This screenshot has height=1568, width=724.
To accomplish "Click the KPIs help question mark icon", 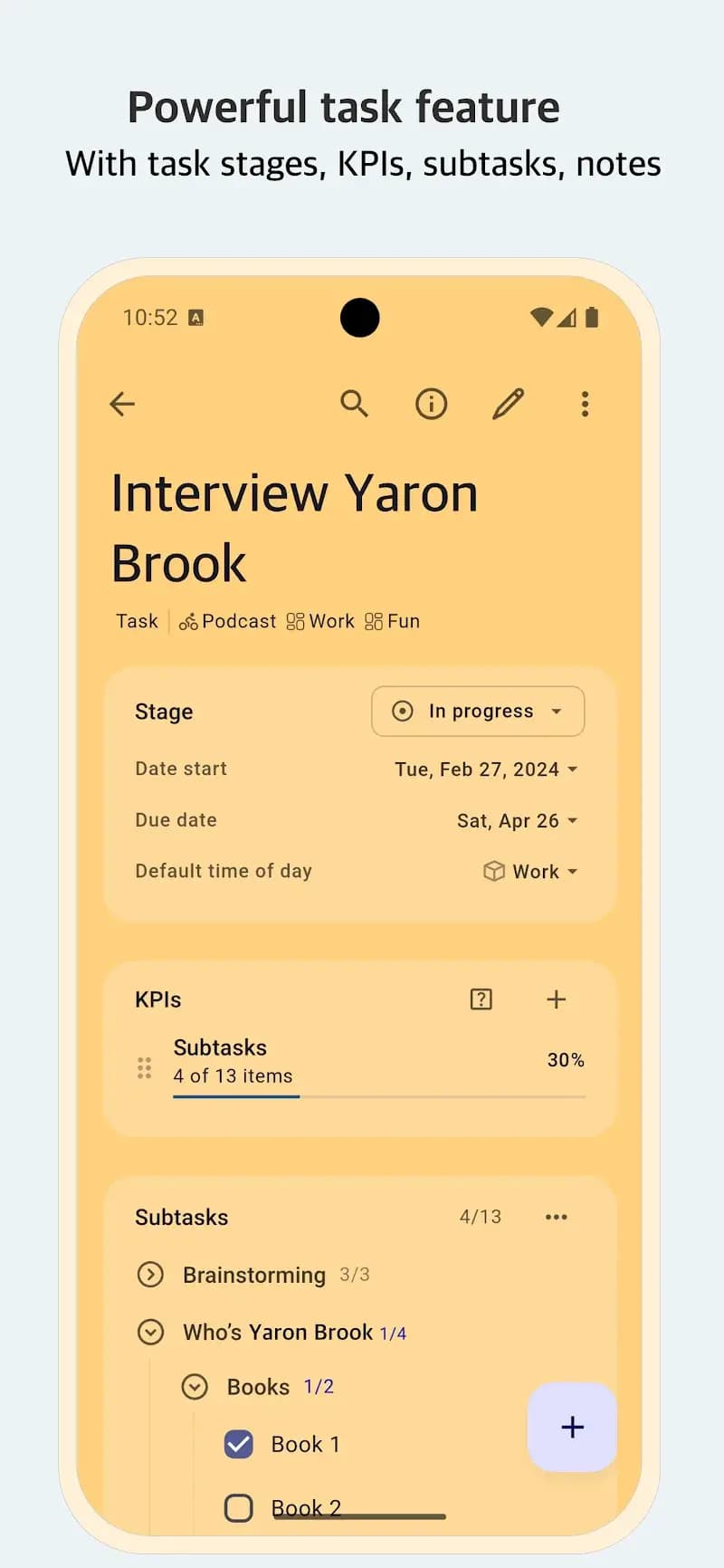I will click(481, 999).
